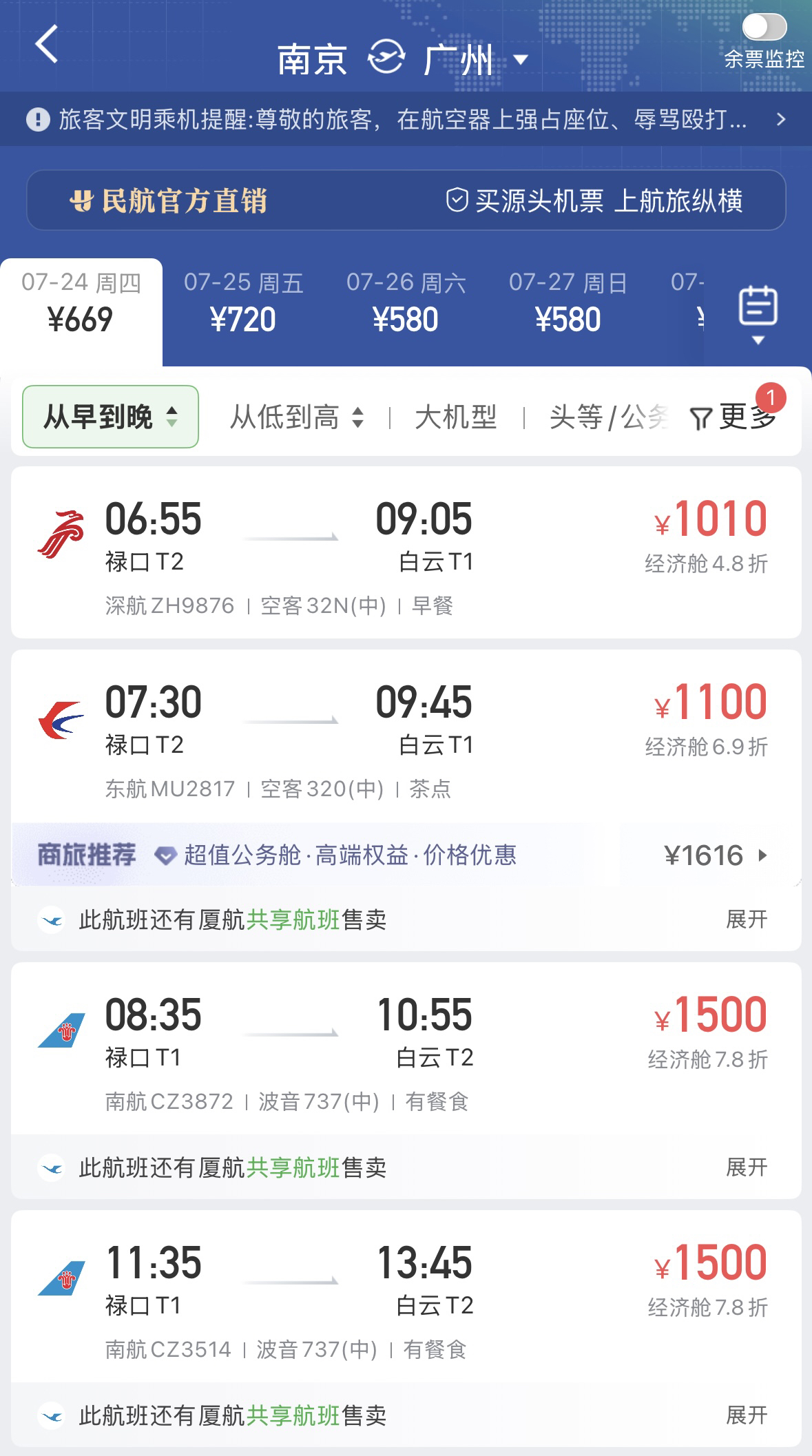Open the route dropdown next to 广州
This screenshot has width=812, height=1456.
point(521,60)
